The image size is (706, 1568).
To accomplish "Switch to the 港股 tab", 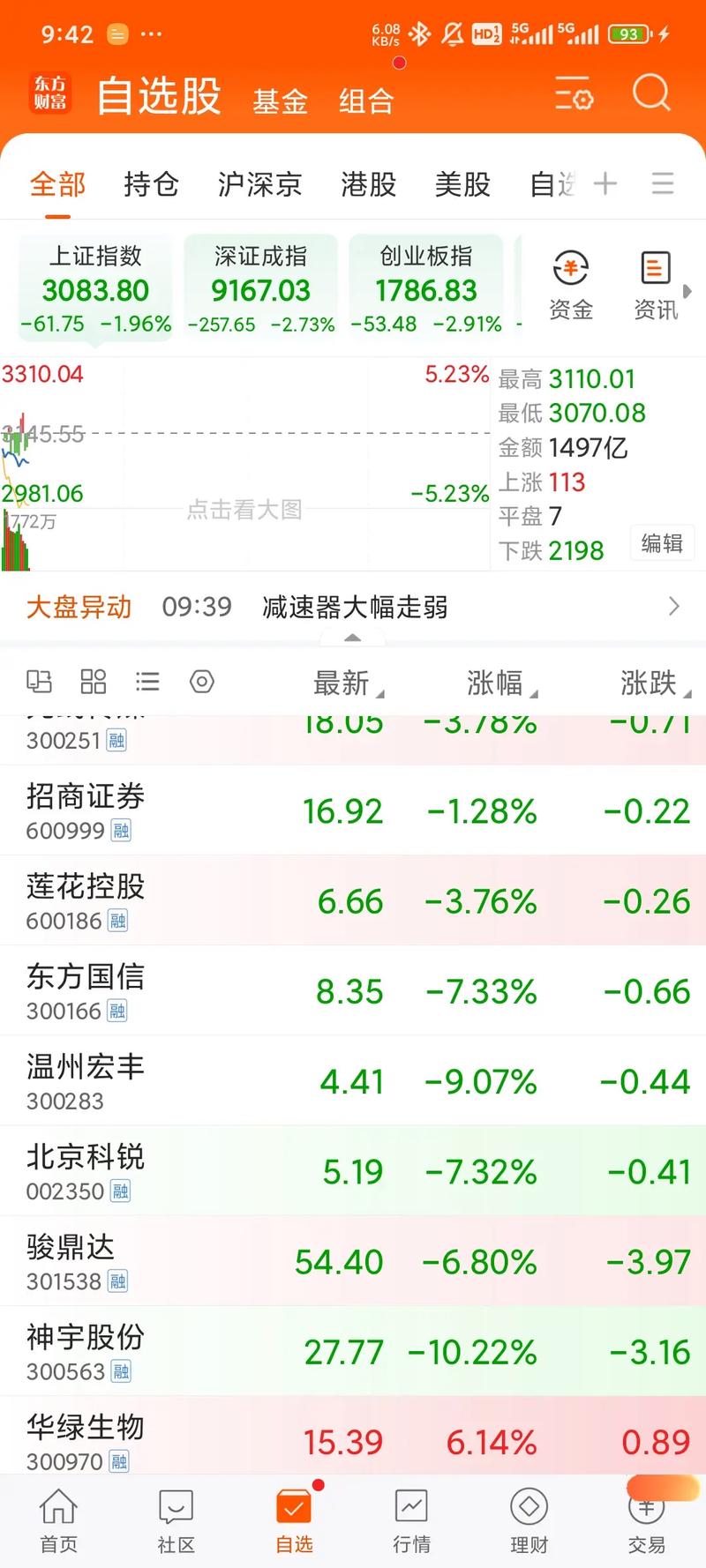I will pyautogui.click(x=368, y=184).
